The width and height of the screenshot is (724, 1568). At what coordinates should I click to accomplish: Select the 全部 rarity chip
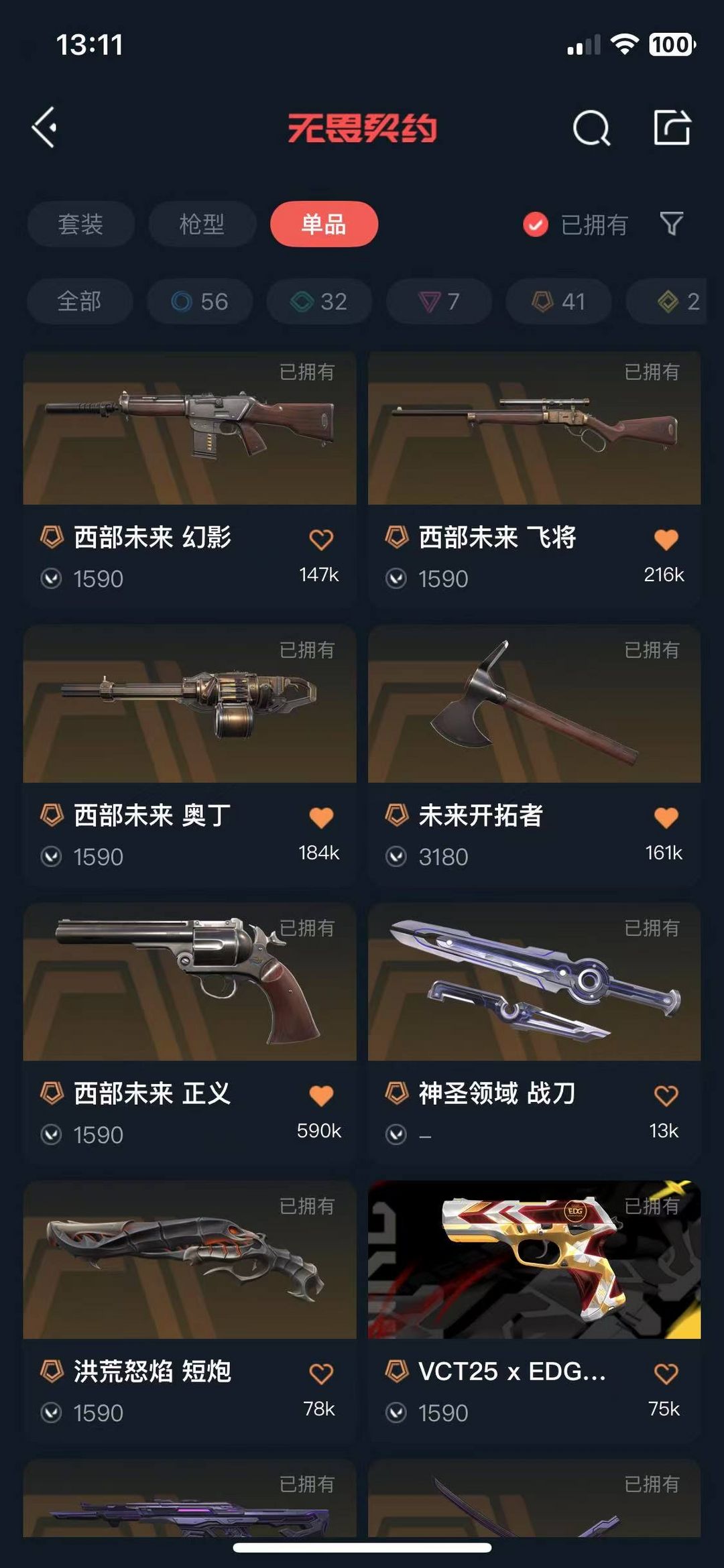coord(80,302)
